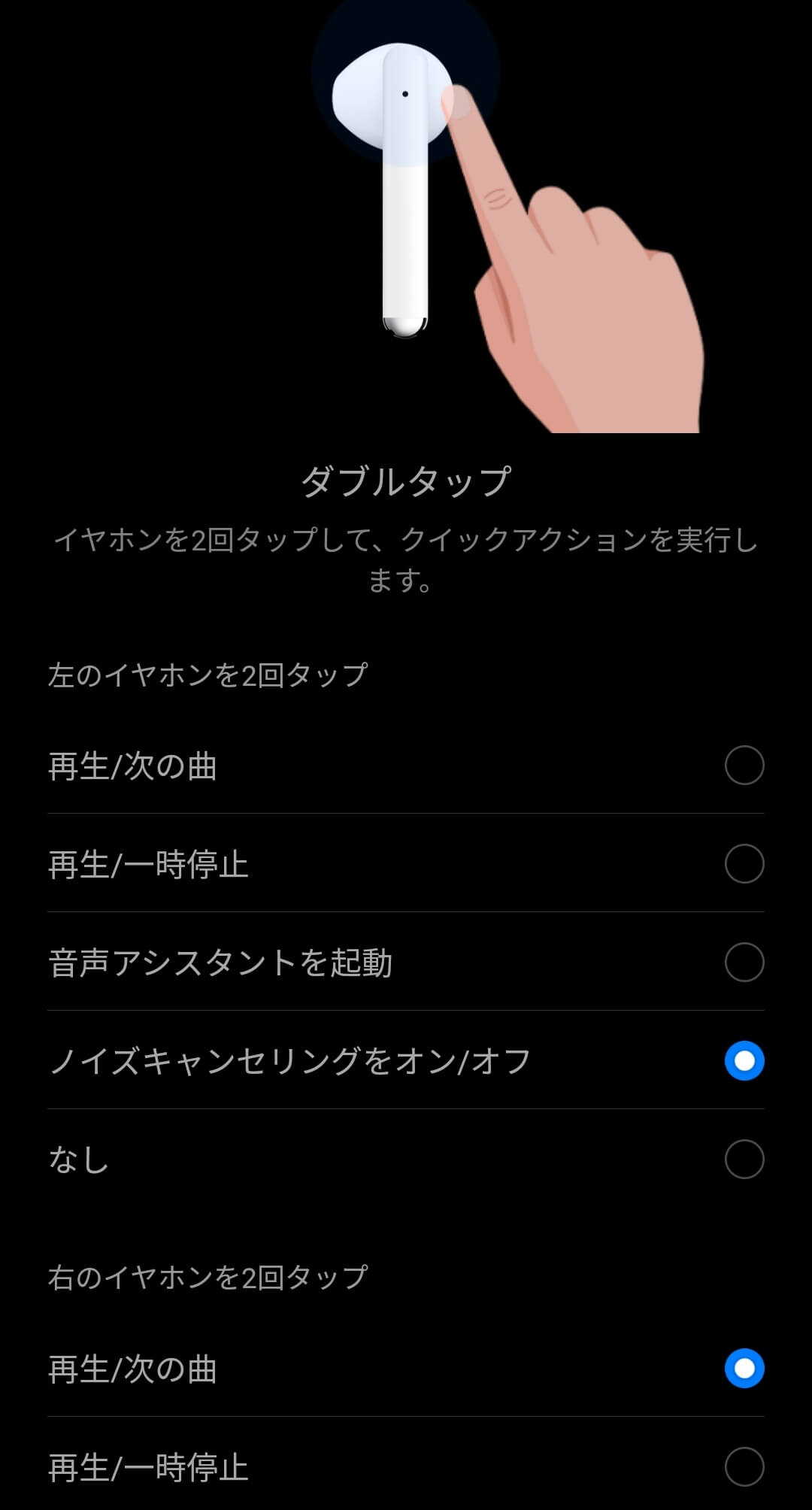The height and width of the screenshot is (1510, 812).
Task: Choose 再生/一時停止 for right earphone
Action: tap(406, 1466)
